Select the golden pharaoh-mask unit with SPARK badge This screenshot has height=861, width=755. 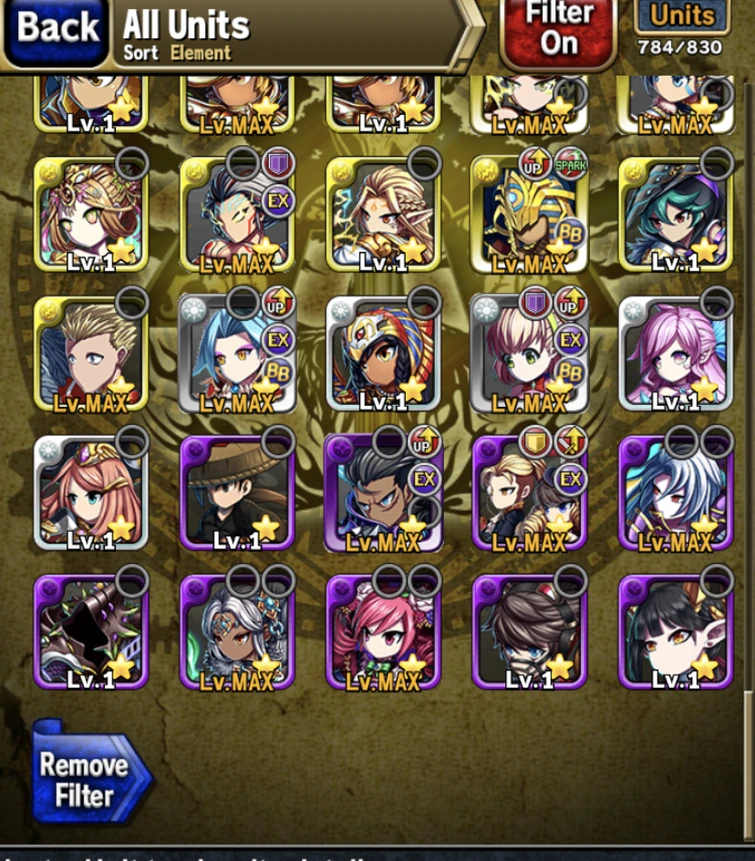pyautogui.click(x=529, y=214)
